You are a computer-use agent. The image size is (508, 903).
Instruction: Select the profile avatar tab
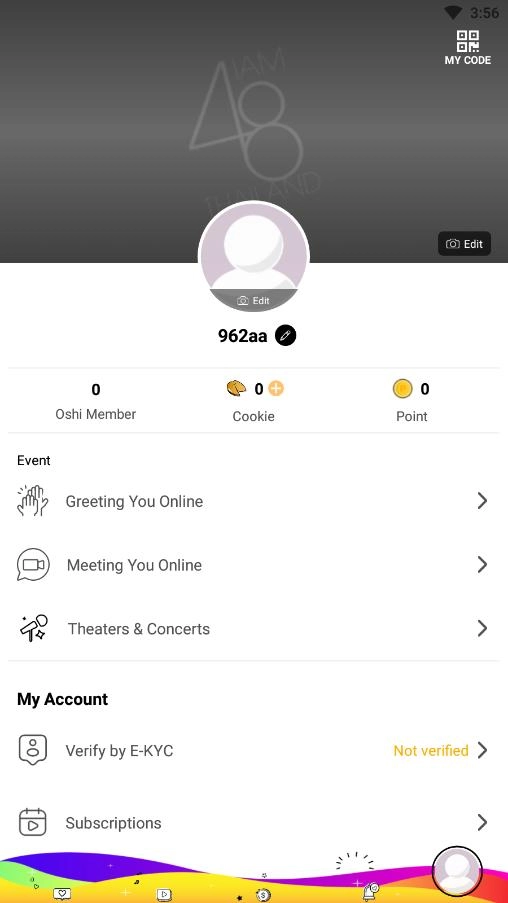point(457,871)
